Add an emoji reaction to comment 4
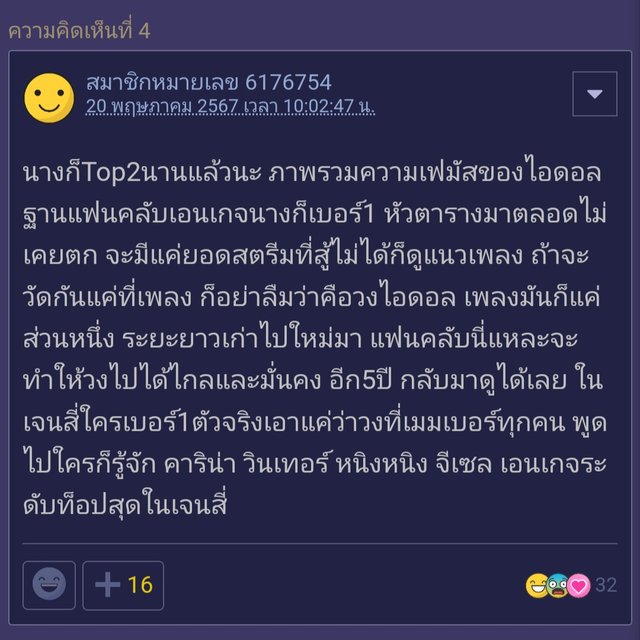Screen dimensions: 640x640 pos(49,585)
